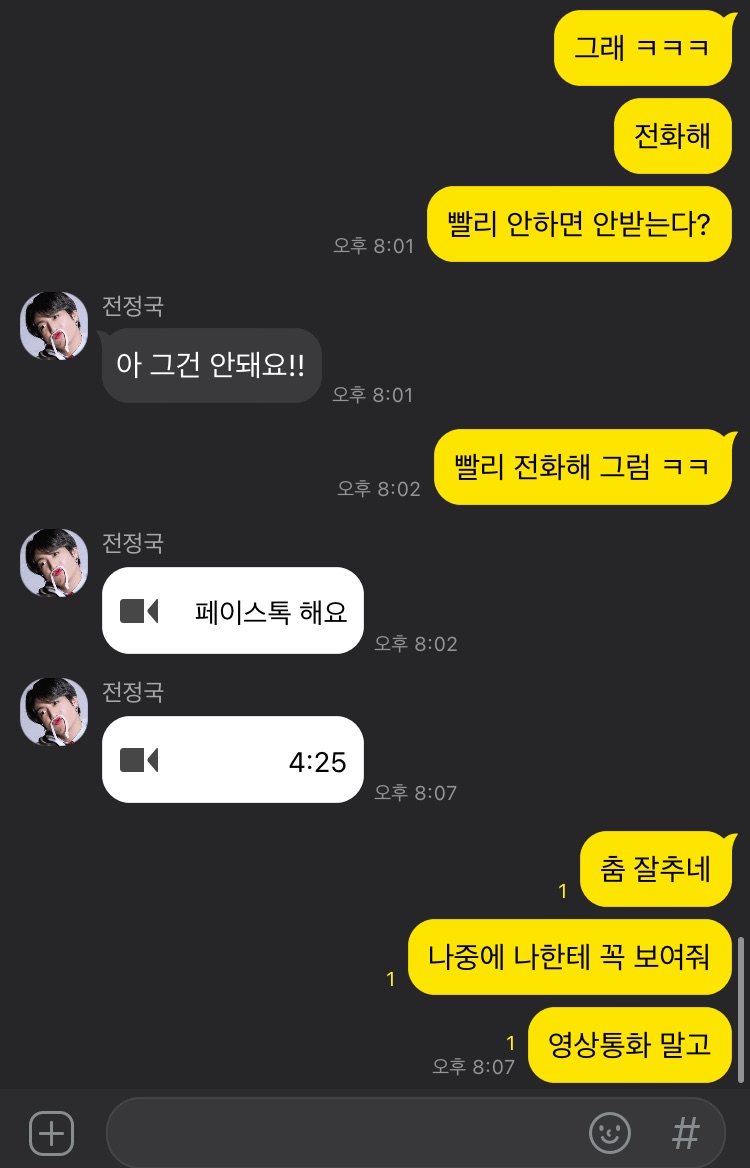This screenshot has width=750, height=1168.
Task: Open the plus attachment menu
Action: [51, 1133]
